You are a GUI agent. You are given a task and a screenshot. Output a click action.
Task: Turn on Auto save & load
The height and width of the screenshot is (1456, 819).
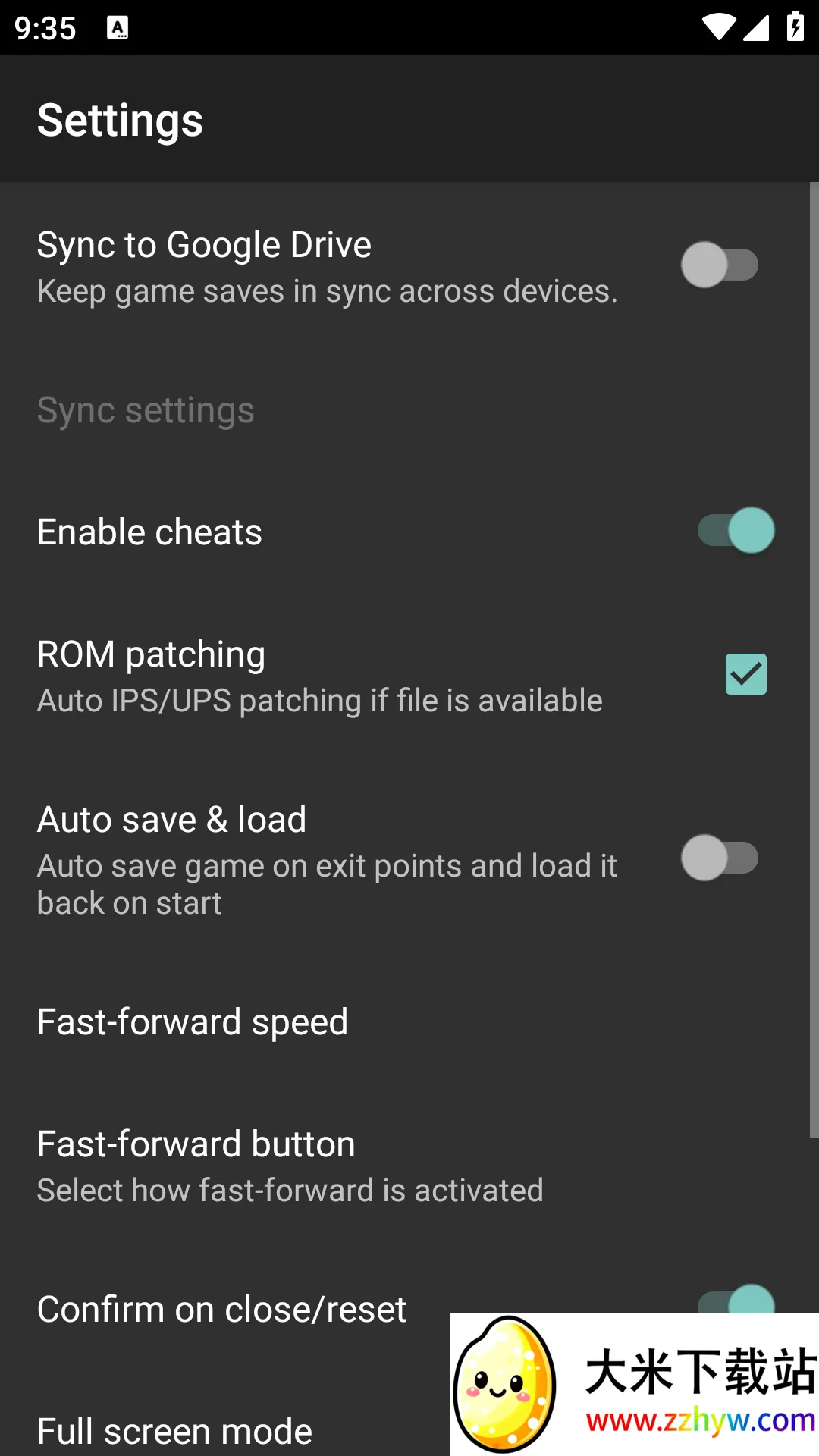point(719,857)
